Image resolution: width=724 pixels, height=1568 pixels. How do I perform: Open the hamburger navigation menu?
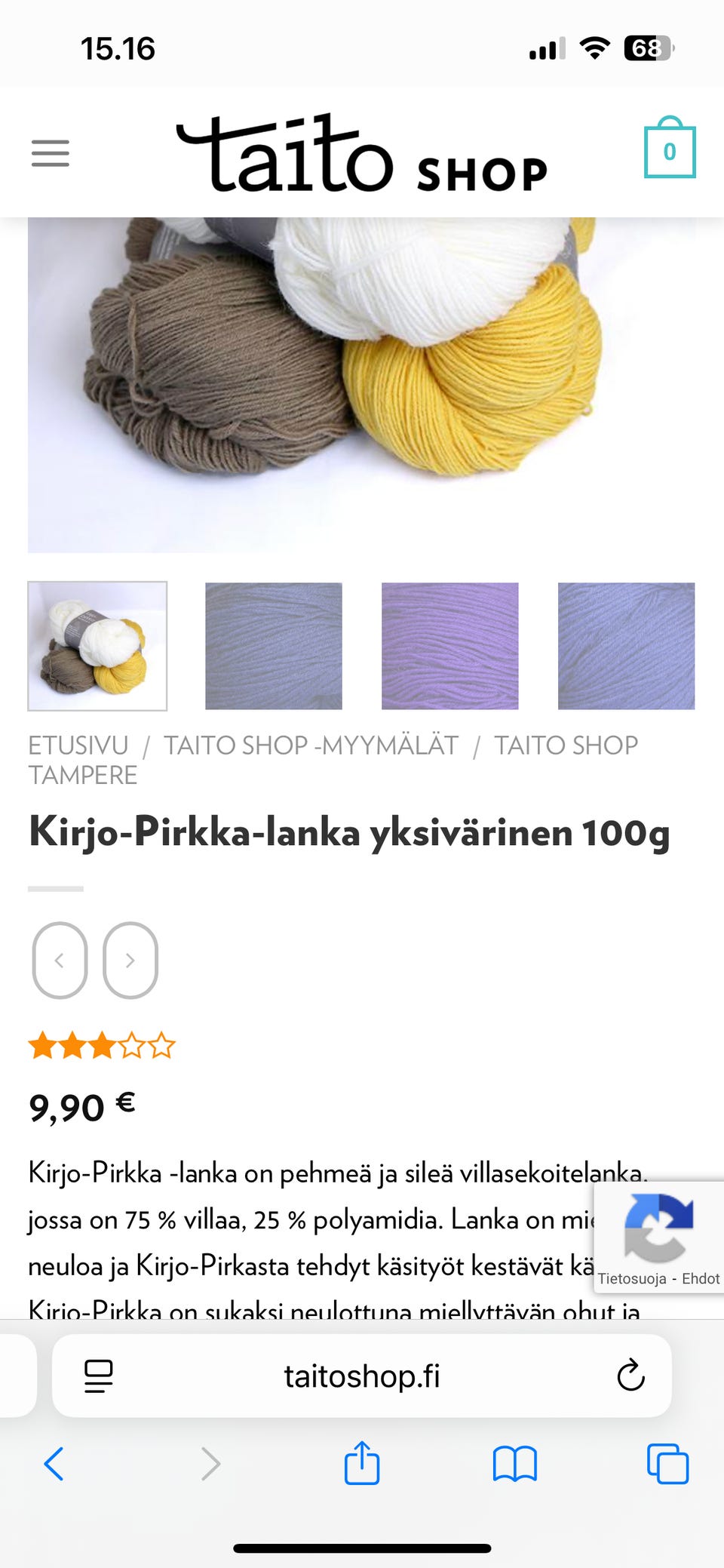click(50, 154)
